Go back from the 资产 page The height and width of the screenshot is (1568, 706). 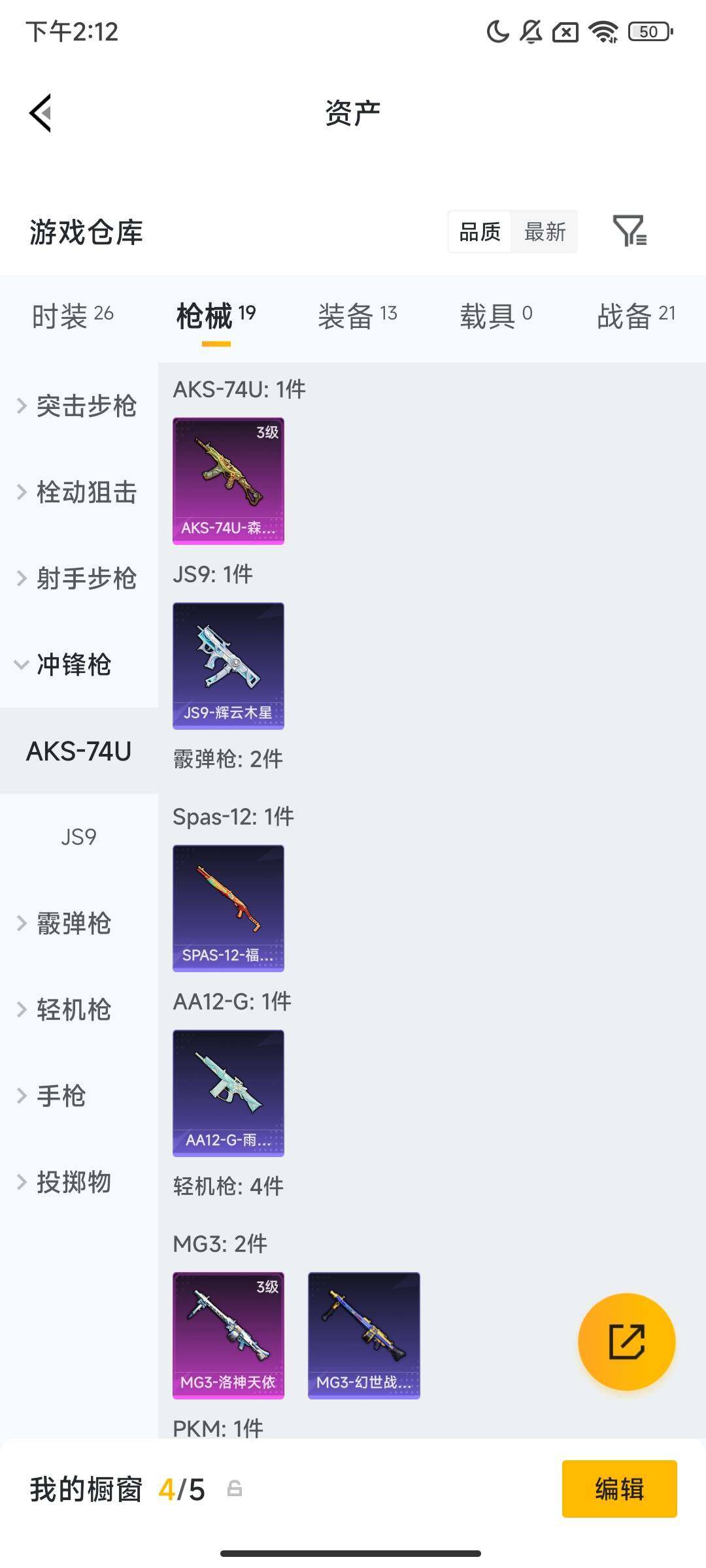click(41, 113)
